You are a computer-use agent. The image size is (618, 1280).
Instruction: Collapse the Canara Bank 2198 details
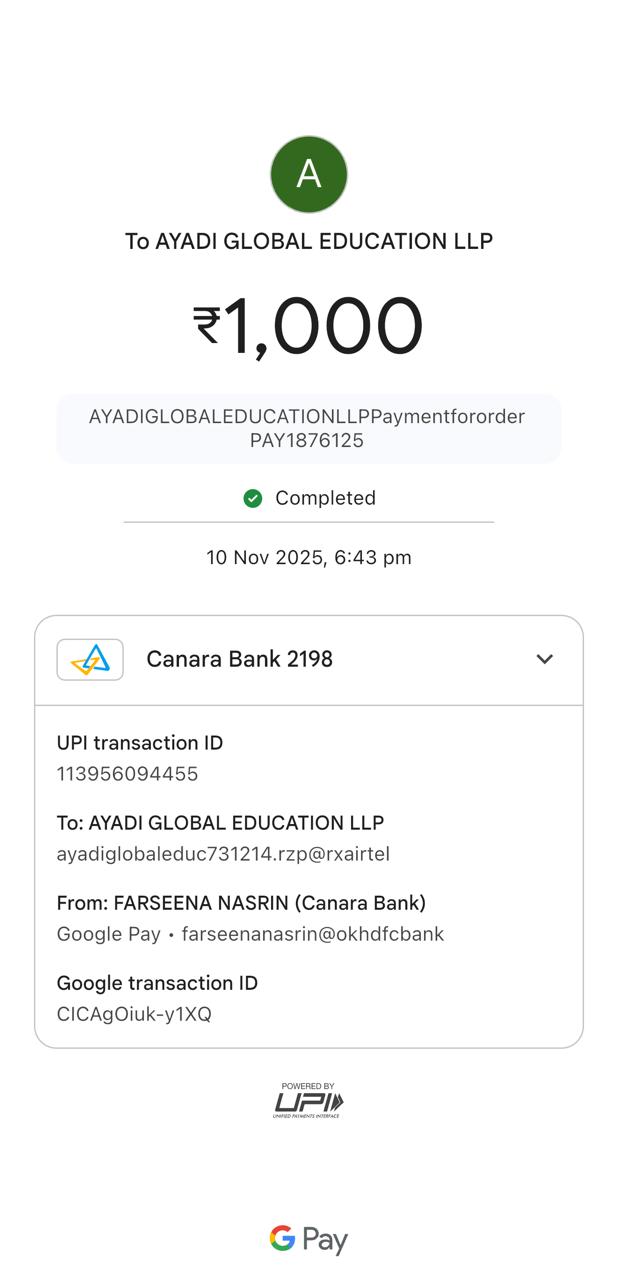[x=544, y=659]
